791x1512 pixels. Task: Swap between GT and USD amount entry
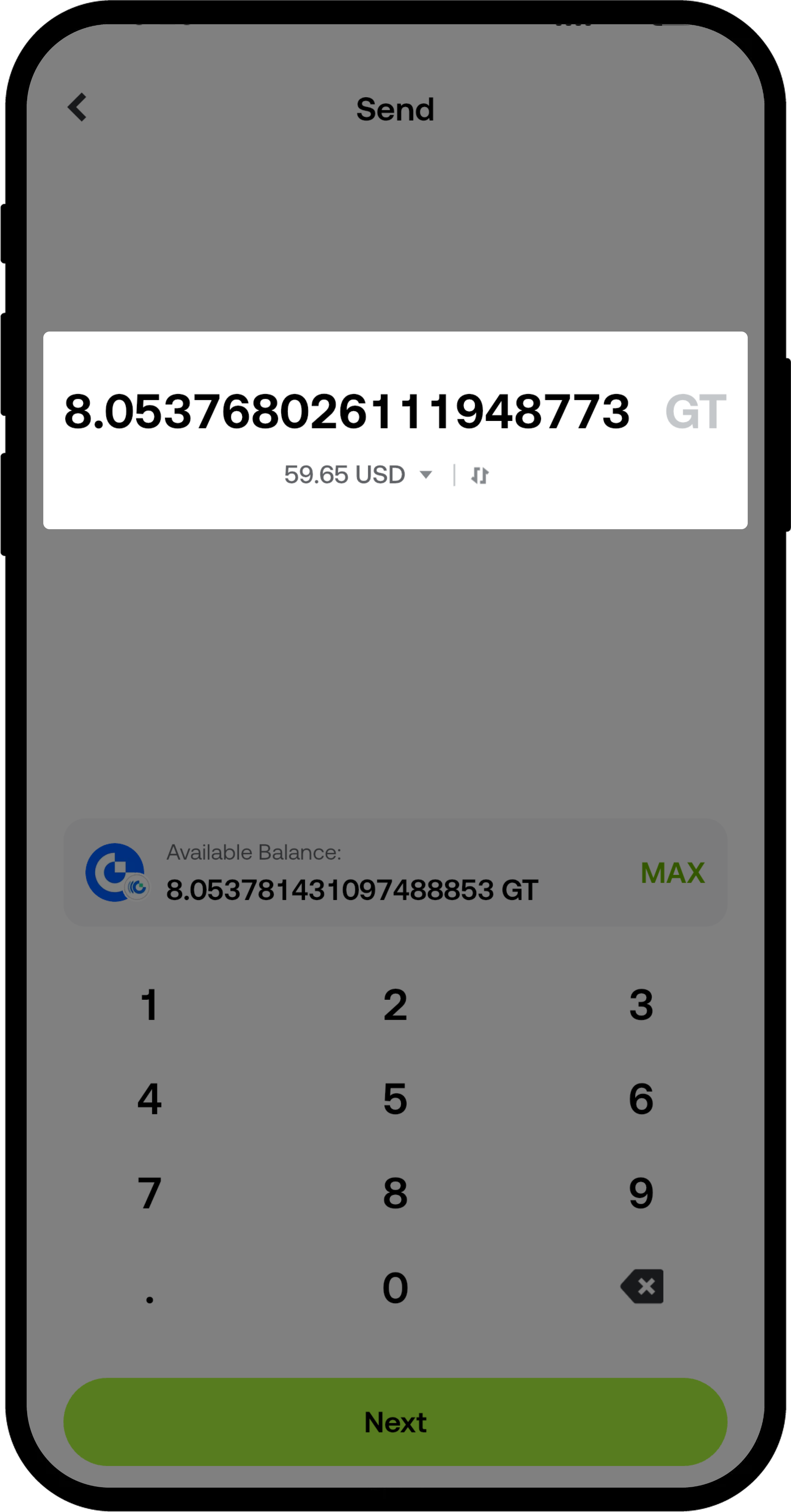click(479, 475)
